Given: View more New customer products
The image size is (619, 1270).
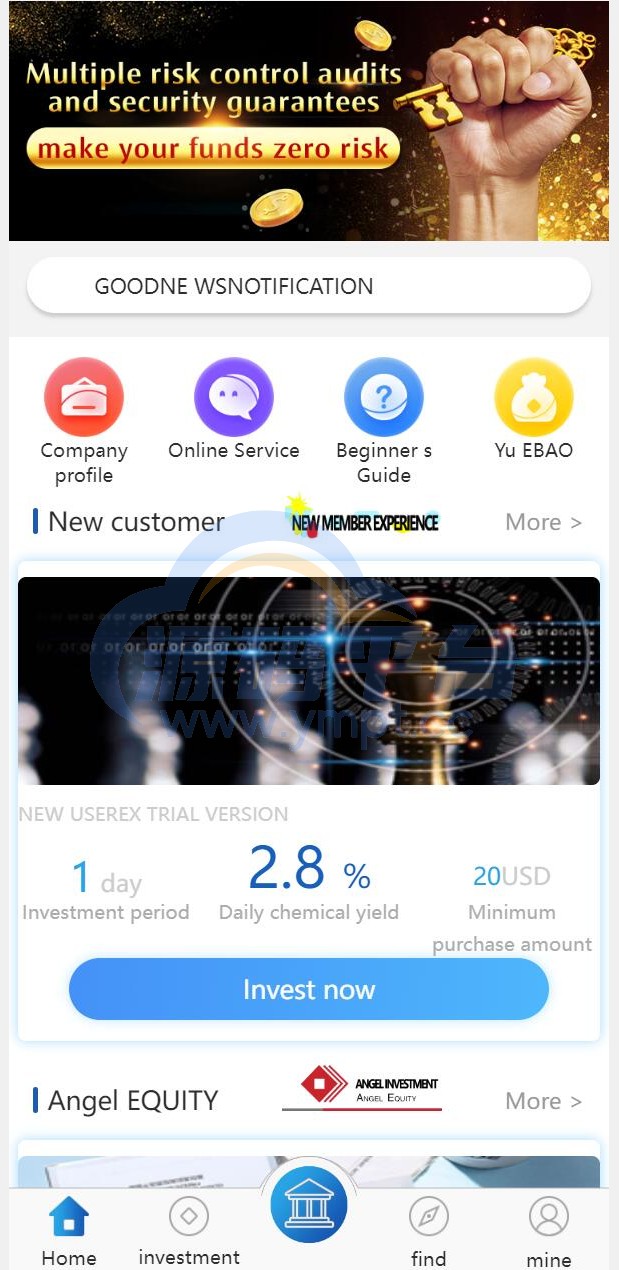Looking at the screenshot, I should 543,522.
